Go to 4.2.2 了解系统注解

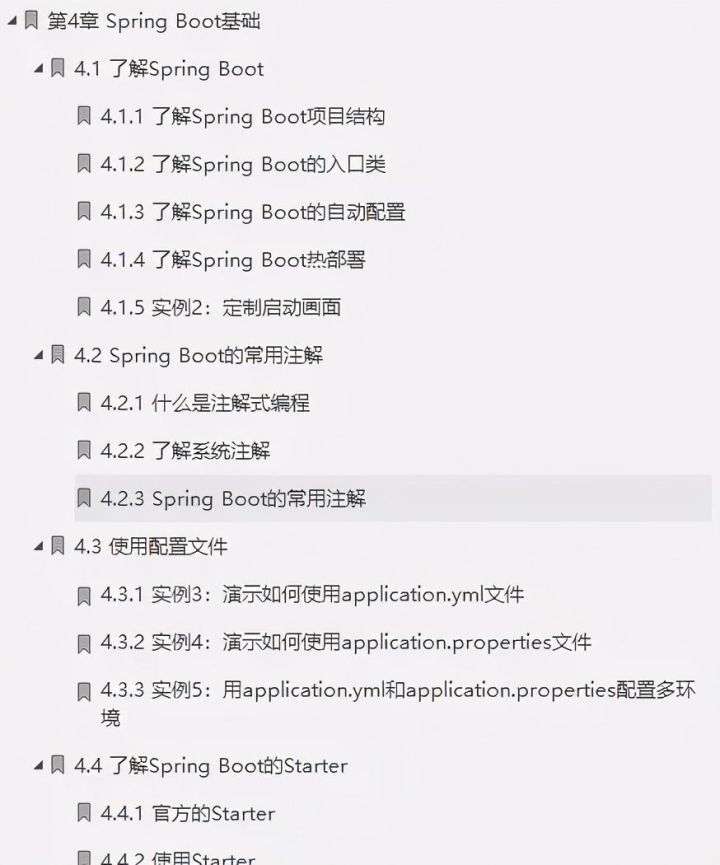[x=185, y=451]
